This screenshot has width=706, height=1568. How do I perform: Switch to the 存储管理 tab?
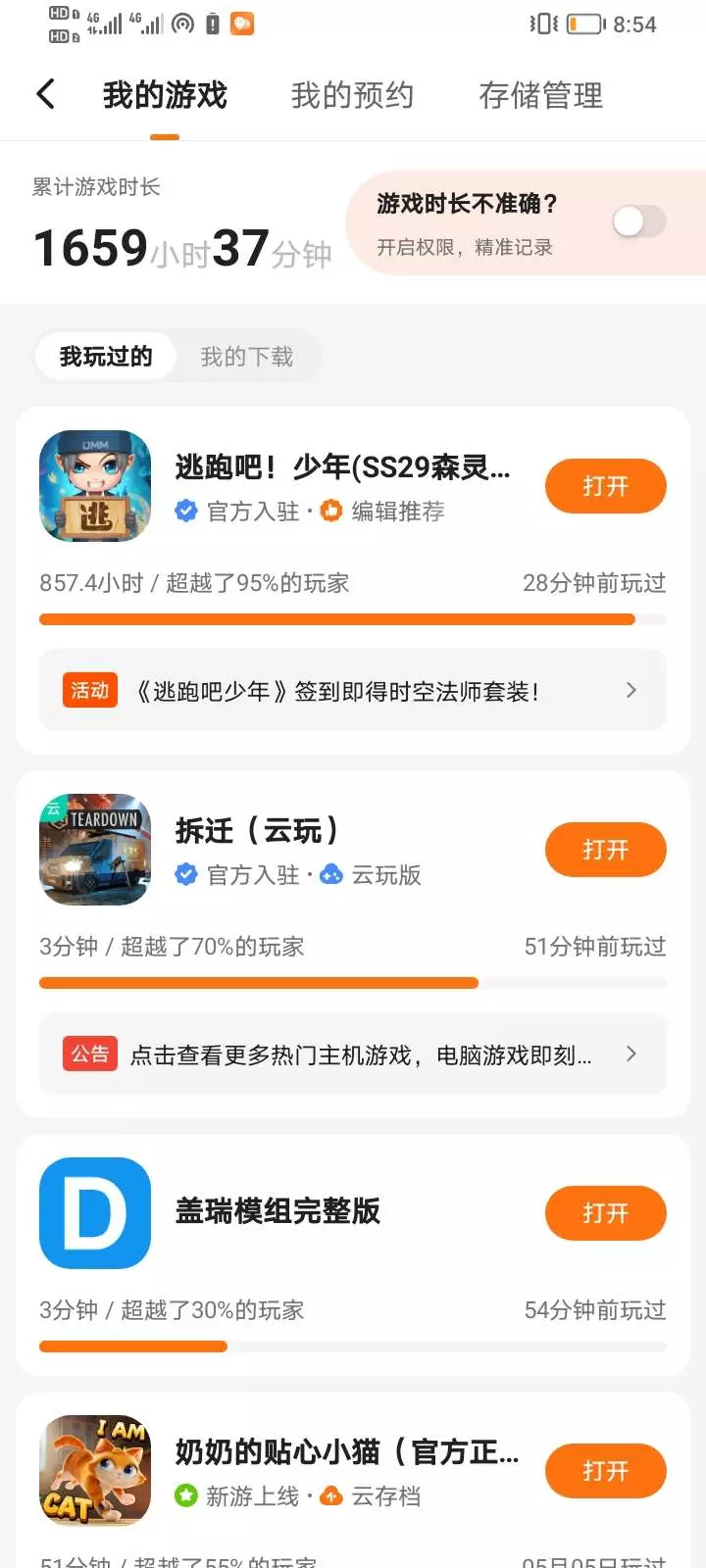pos(540,95)
